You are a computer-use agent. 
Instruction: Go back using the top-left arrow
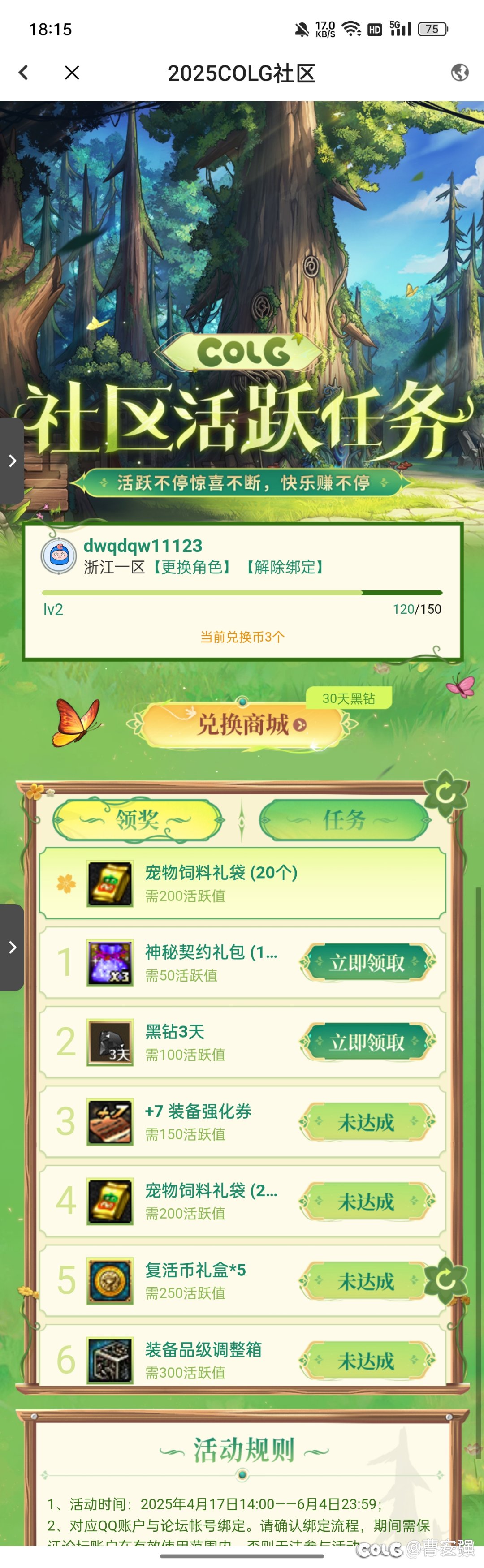24,73
